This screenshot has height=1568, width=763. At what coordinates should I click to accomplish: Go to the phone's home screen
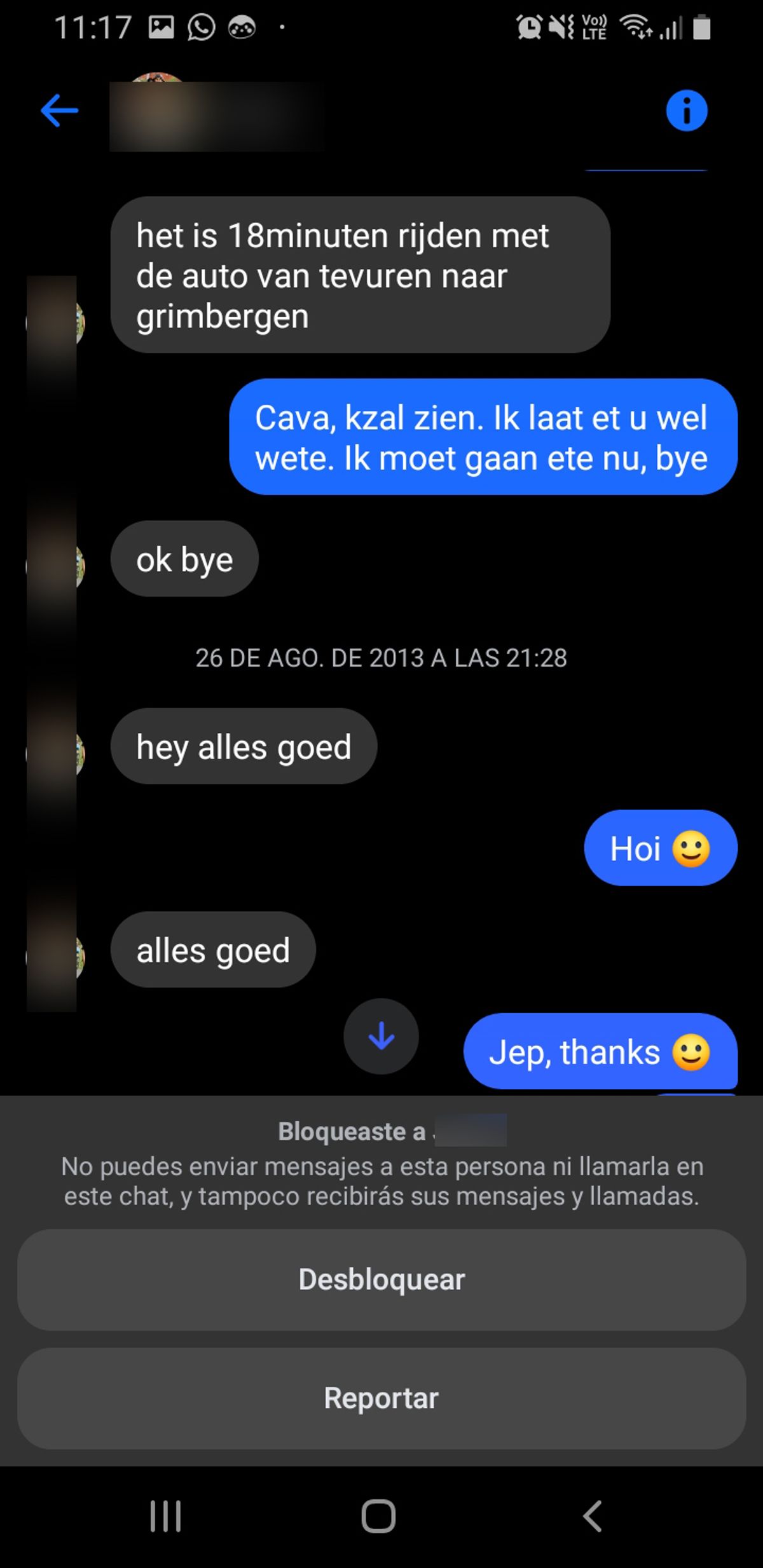(379, 1517)
